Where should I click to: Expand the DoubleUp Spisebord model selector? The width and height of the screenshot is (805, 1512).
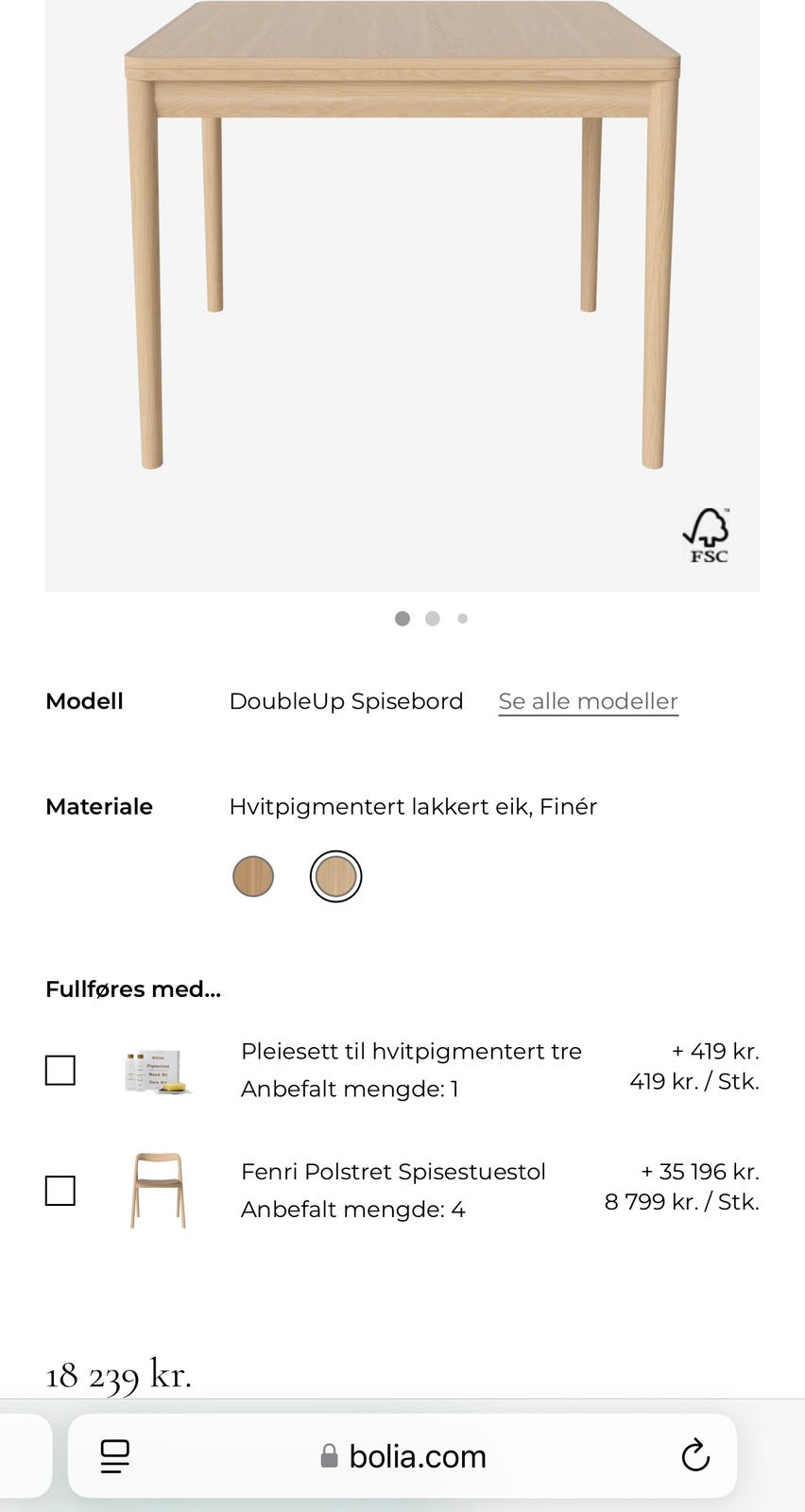tap(346, 701)
